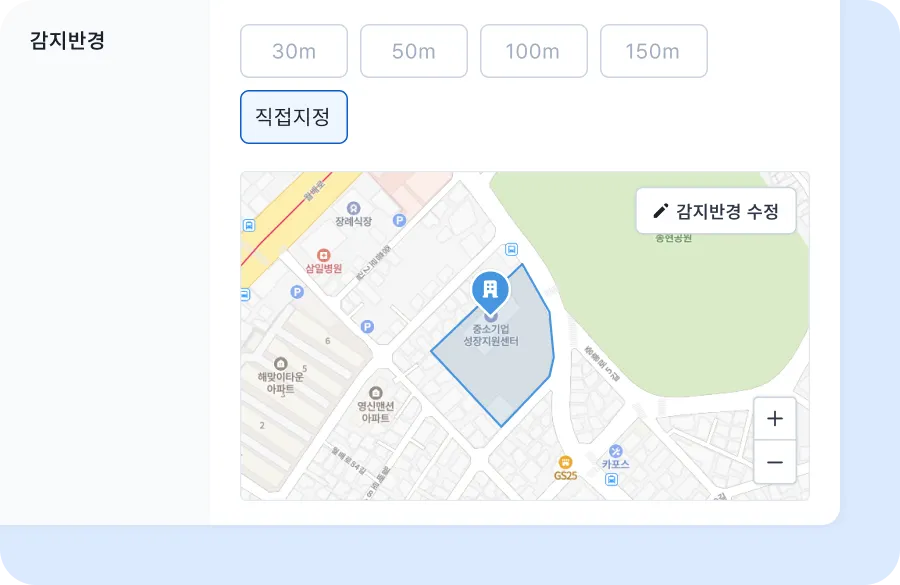Select the 30m detection radius
Image resolution: width=900 pixels, height=585 pixels.
pyautogui.click(x=294, y=51)
